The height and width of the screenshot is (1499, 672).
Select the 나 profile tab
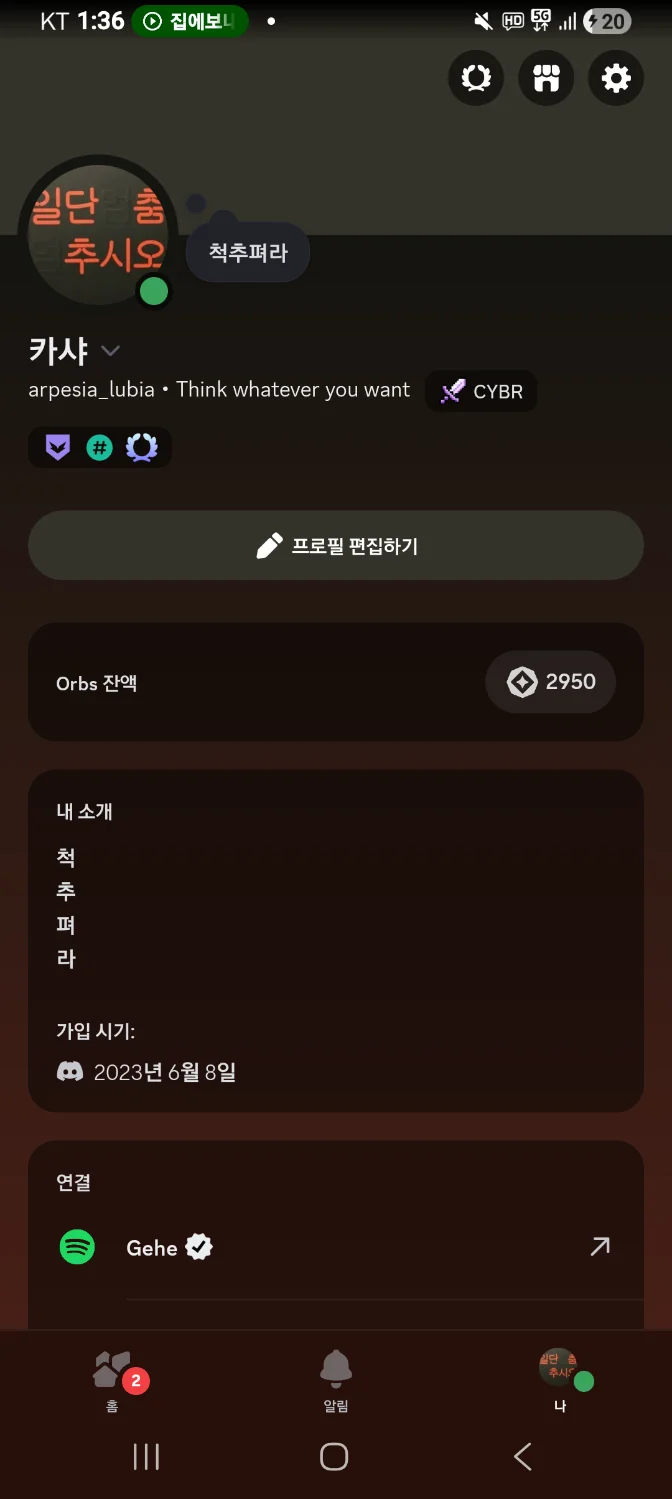pos(560,1378)
